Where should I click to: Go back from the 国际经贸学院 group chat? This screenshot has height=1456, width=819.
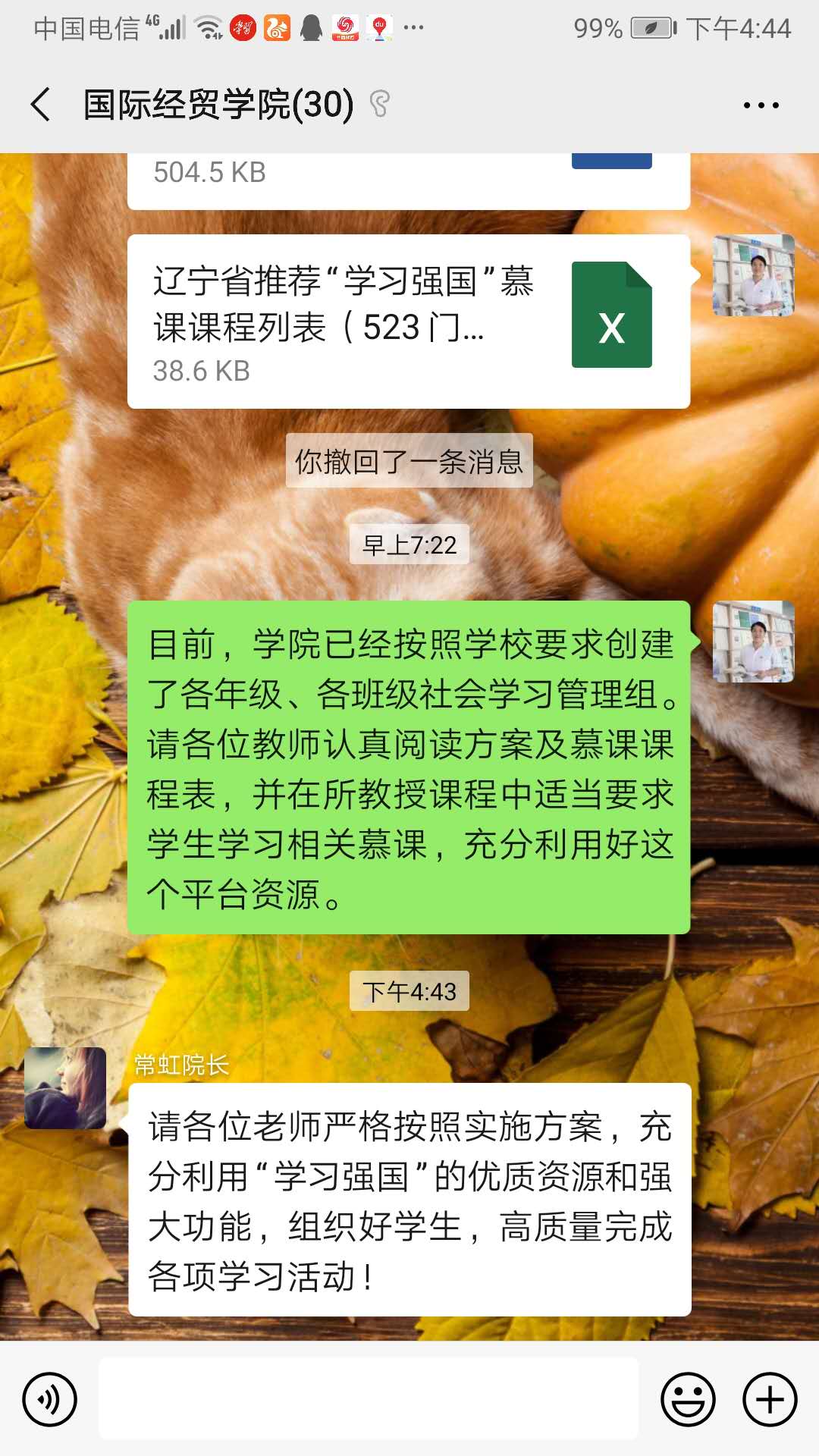tap(42, 105)
